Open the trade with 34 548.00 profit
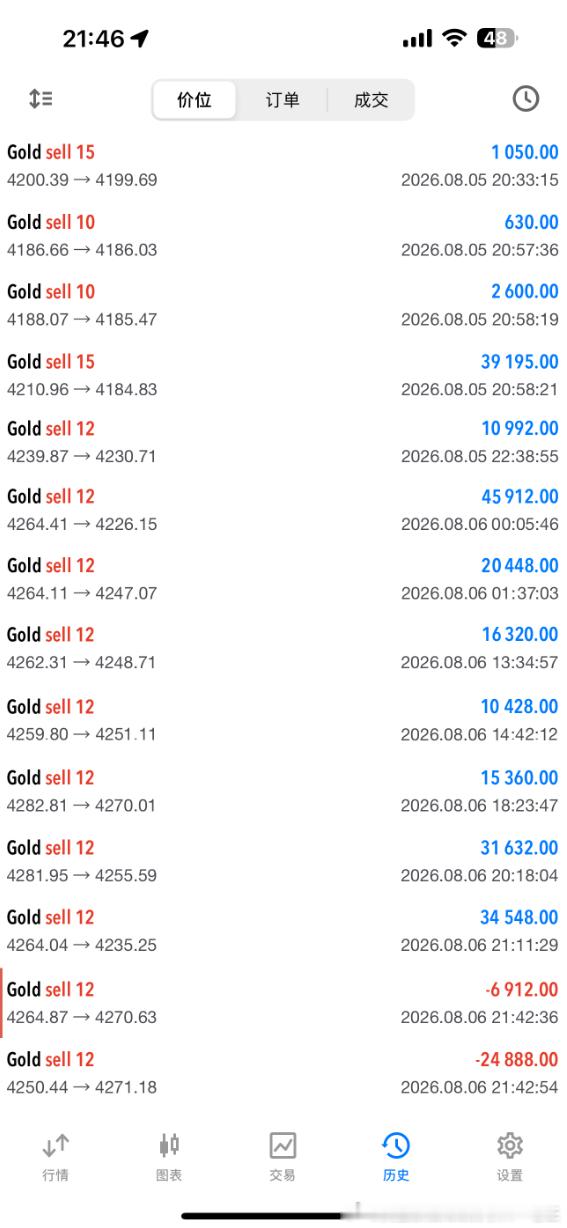567x1228 pixels. (283, 931)
